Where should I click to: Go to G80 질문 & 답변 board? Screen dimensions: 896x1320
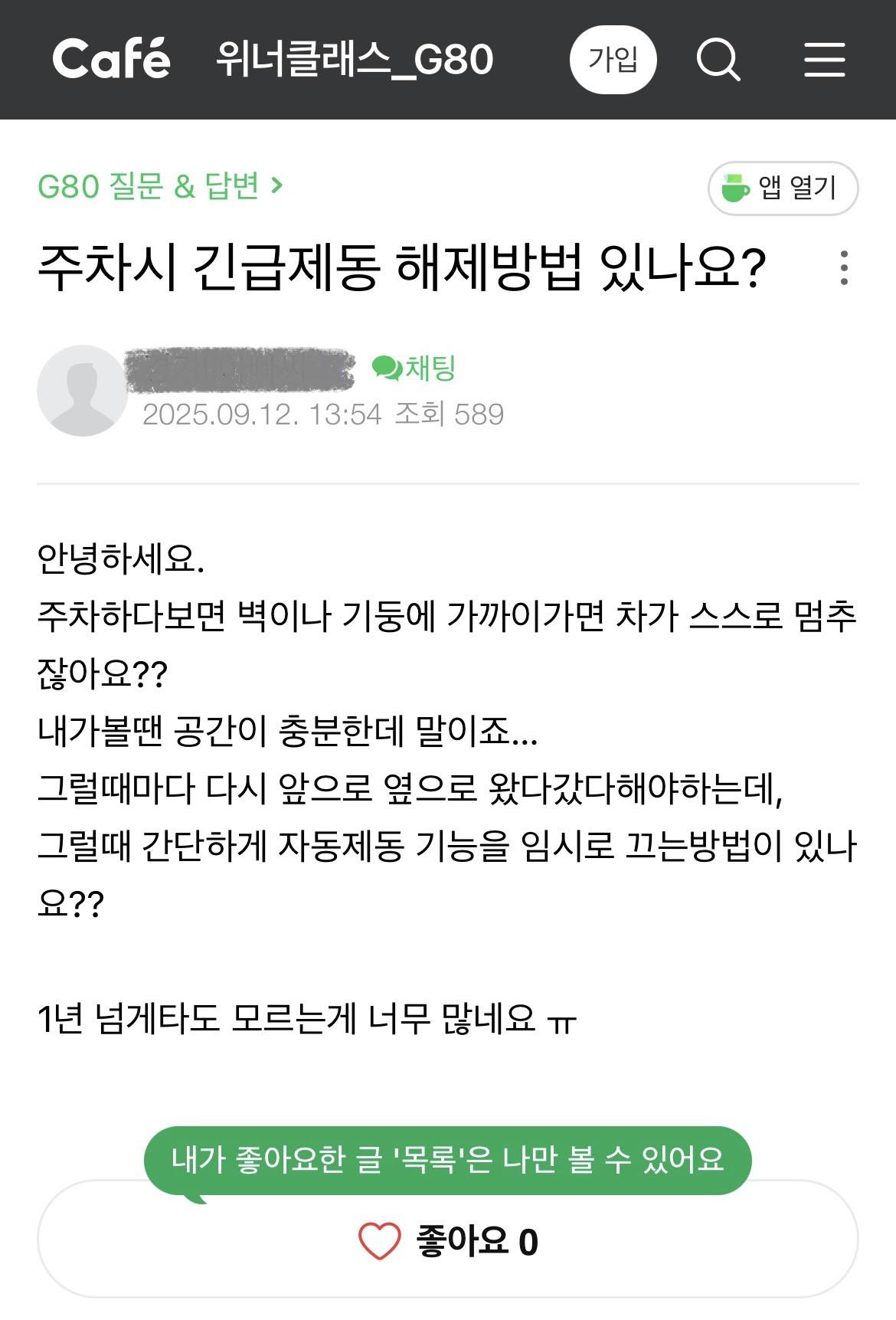pos(159,186)
